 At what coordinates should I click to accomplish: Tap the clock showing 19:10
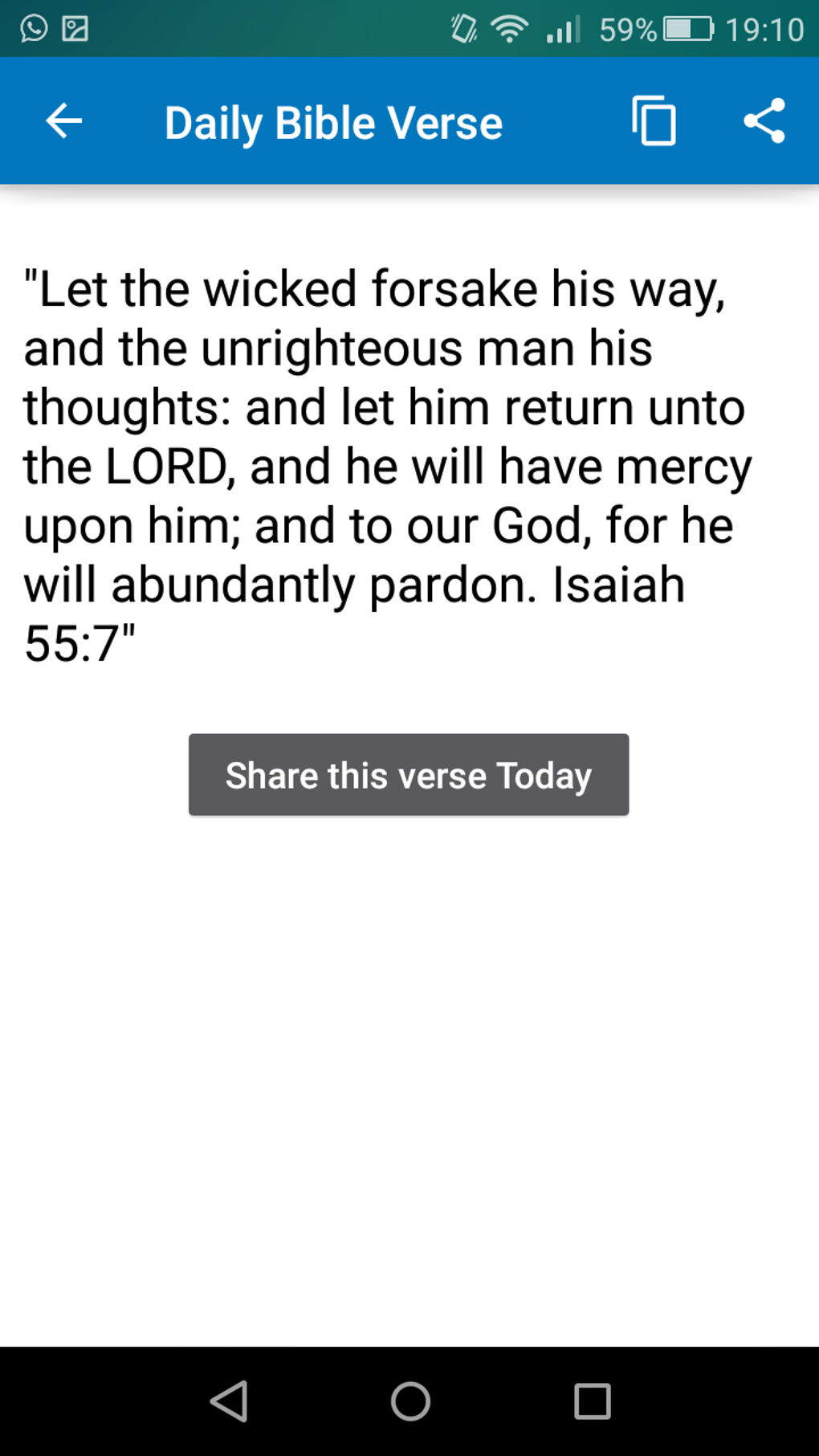(x=767, y=29)
